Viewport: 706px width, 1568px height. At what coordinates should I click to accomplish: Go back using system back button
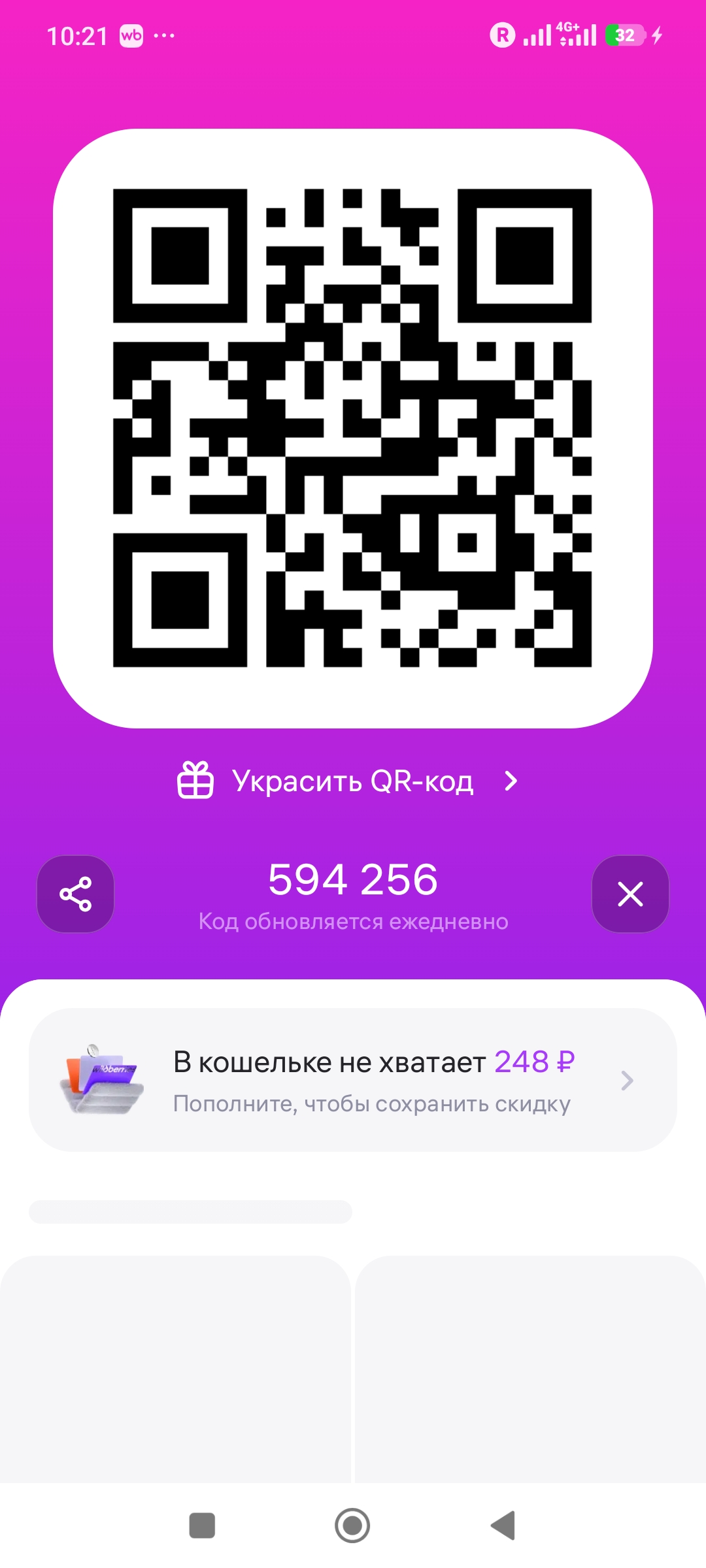coord(503,1526)
